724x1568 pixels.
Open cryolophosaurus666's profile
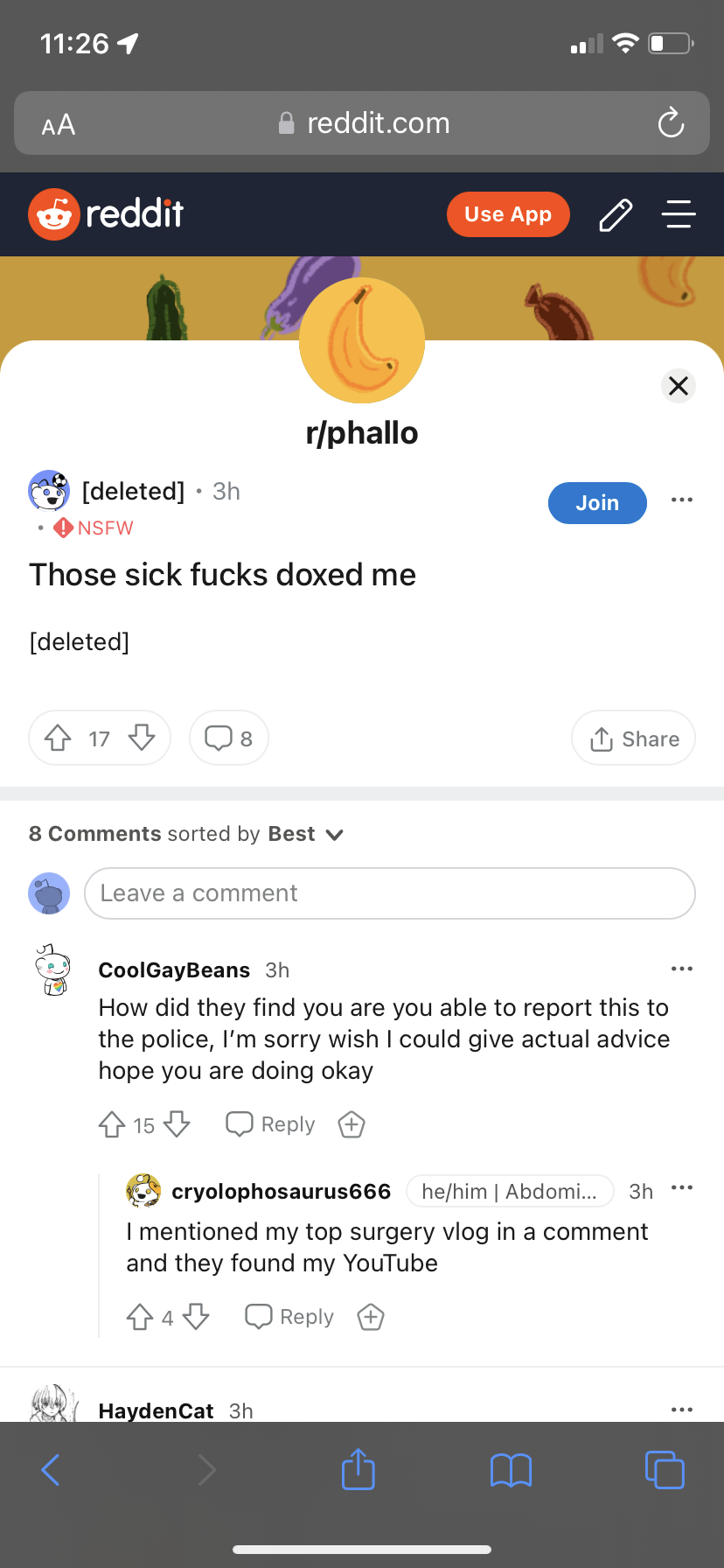point(281,1191)
